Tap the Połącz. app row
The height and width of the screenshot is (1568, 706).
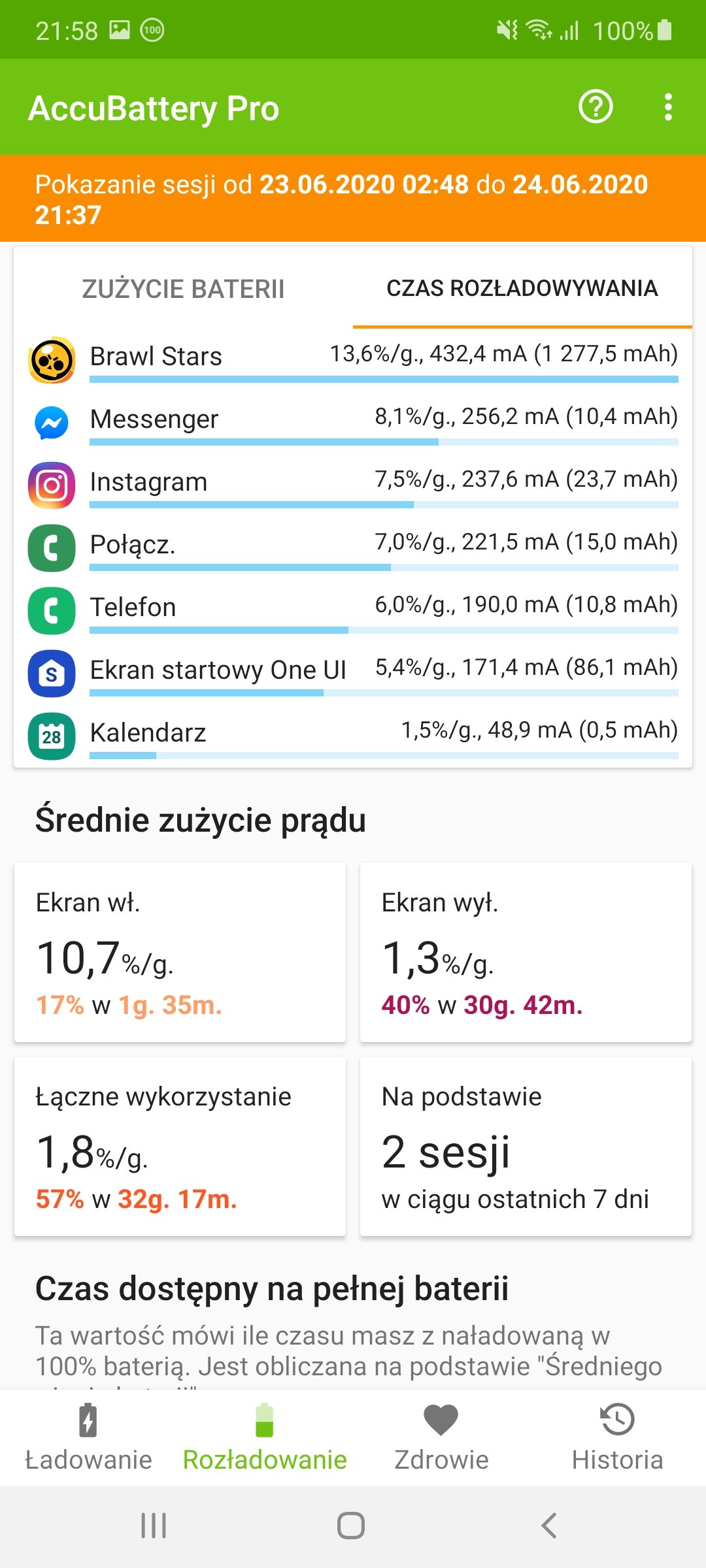353,547
